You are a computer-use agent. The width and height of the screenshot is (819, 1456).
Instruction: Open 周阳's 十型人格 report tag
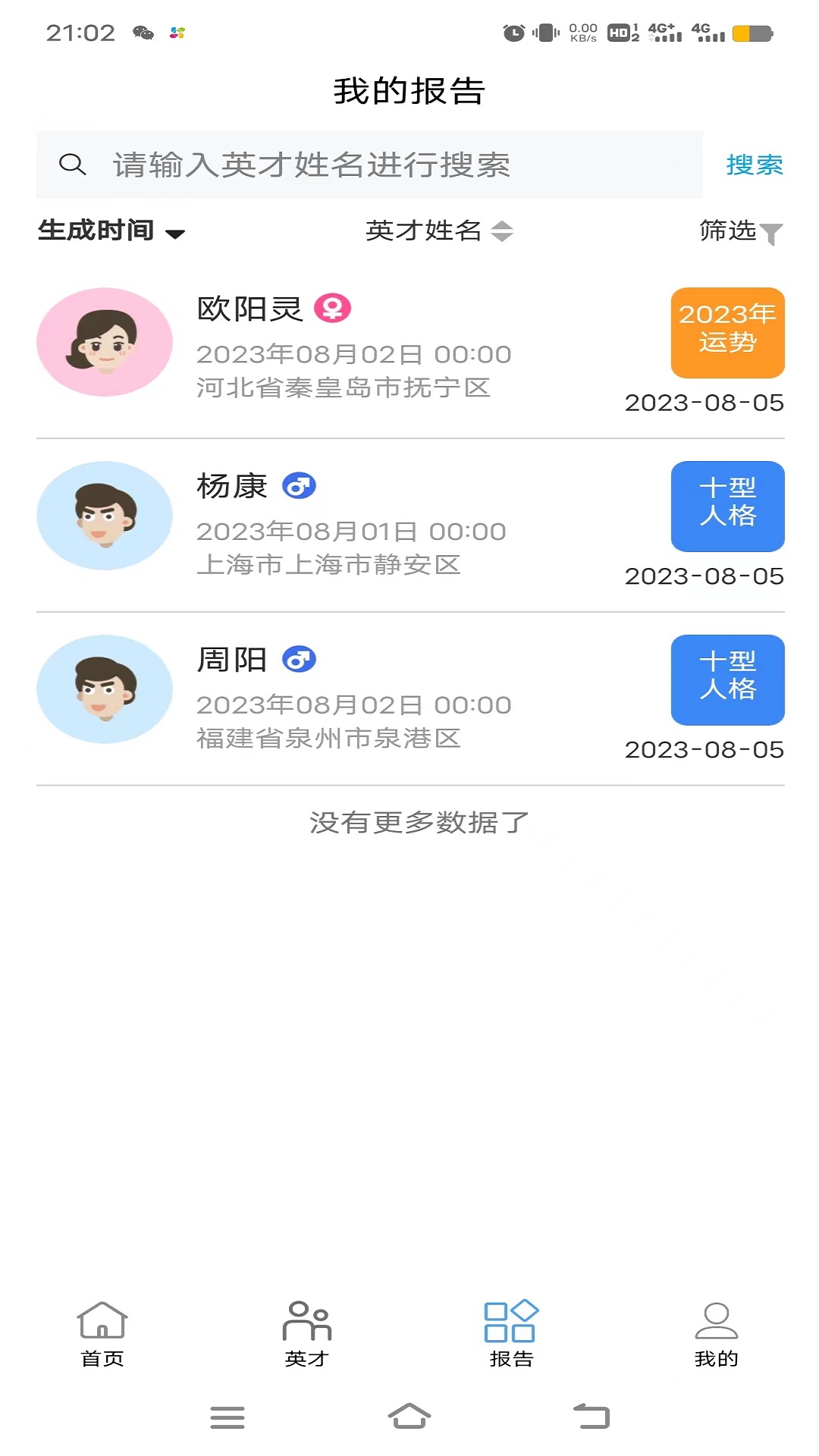pyautogui.click(x=726, y=680)
